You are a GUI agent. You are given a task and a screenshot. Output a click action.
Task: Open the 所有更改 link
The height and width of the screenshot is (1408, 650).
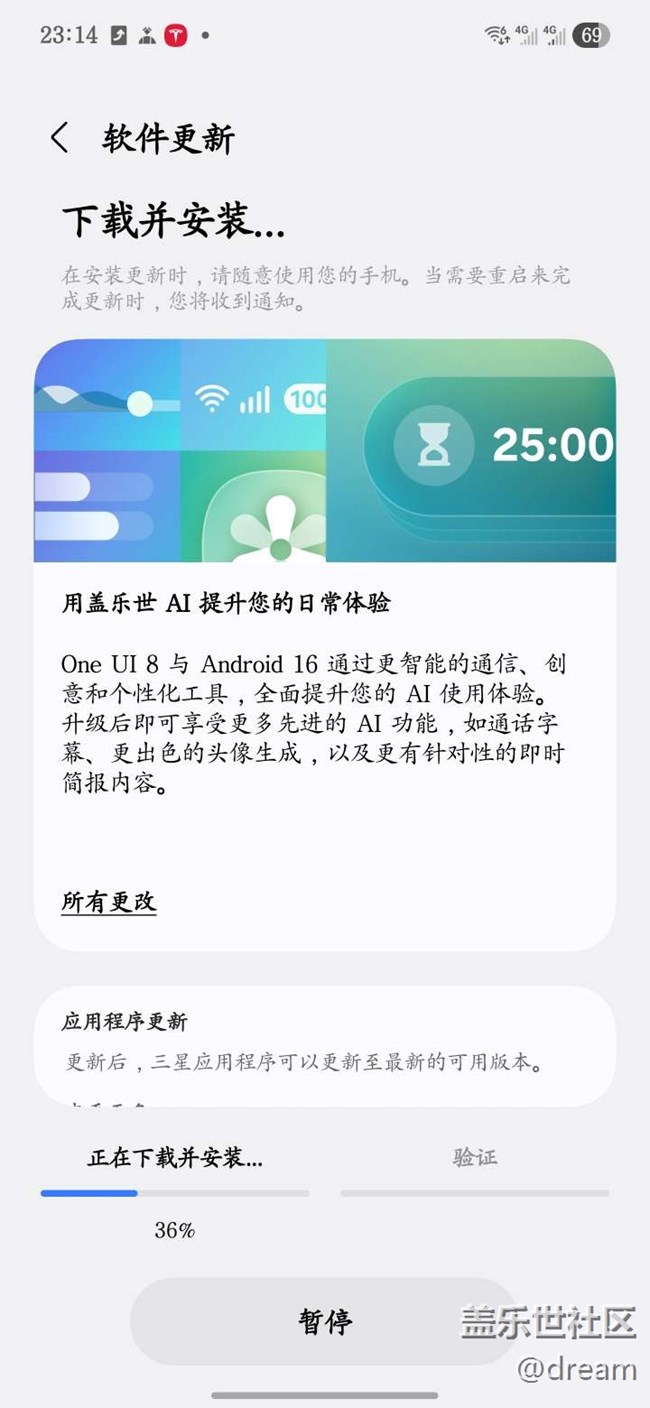click(109, 902)
